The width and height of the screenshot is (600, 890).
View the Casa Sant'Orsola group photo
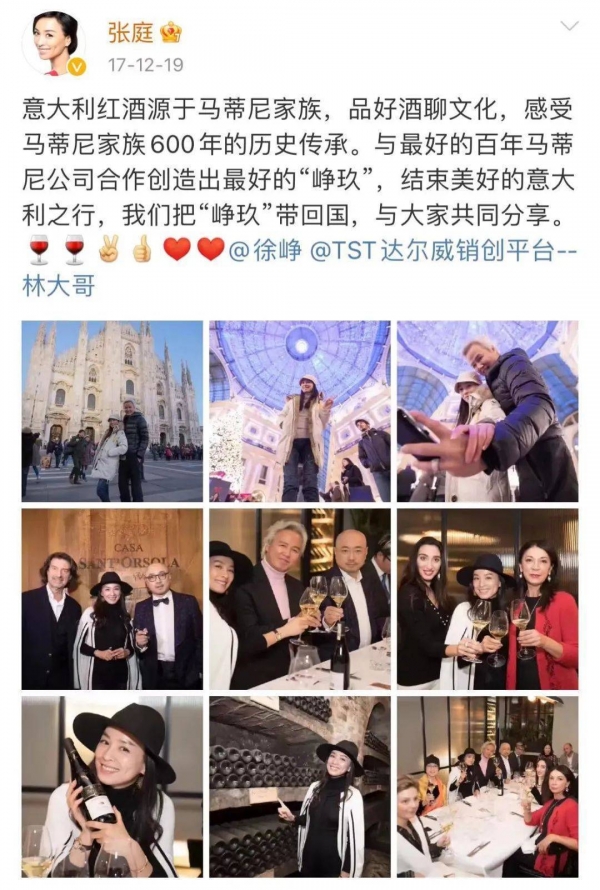click(112, 599)
